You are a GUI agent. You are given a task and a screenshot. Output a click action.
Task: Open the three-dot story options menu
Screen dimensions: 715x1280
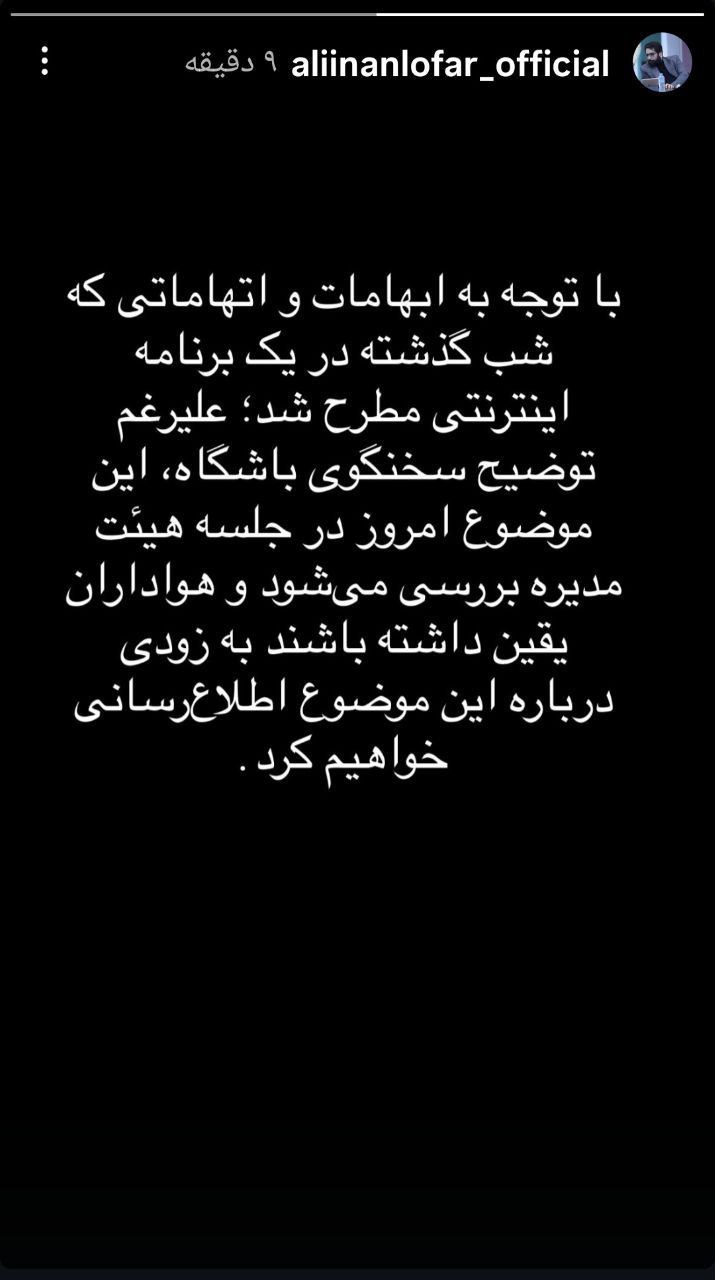(44, 62)
